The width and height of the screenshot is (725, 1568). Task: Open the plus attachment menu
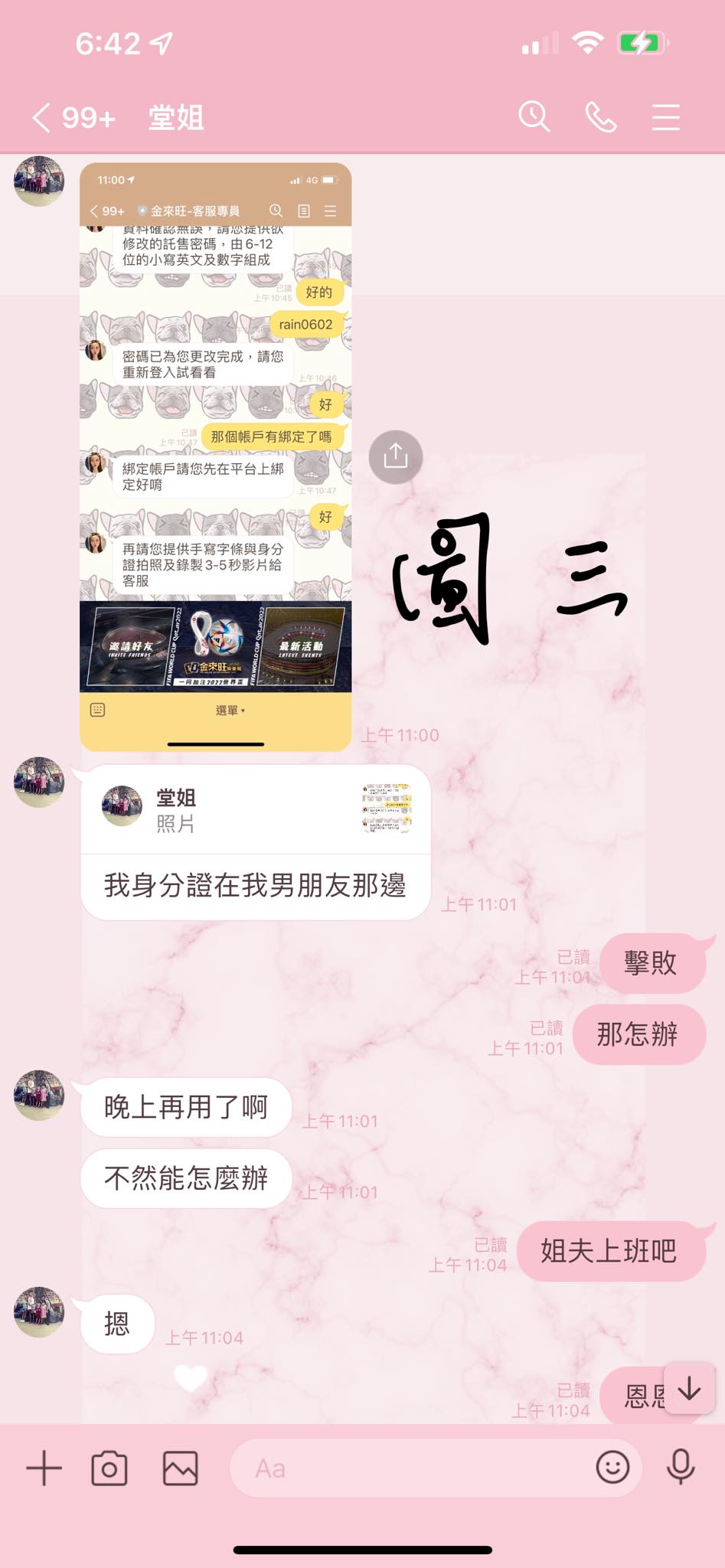click(x=44, y=1468)
